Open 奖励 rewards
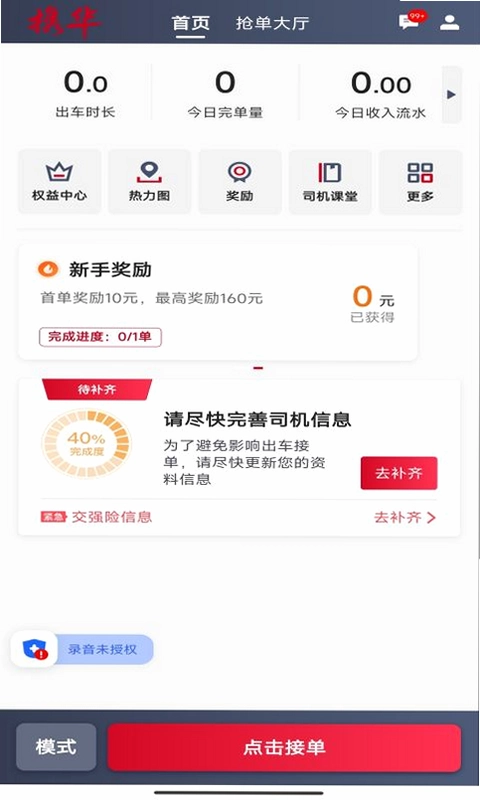The height and width of the screenshot is (800, 480). click(x=240, y=182)
